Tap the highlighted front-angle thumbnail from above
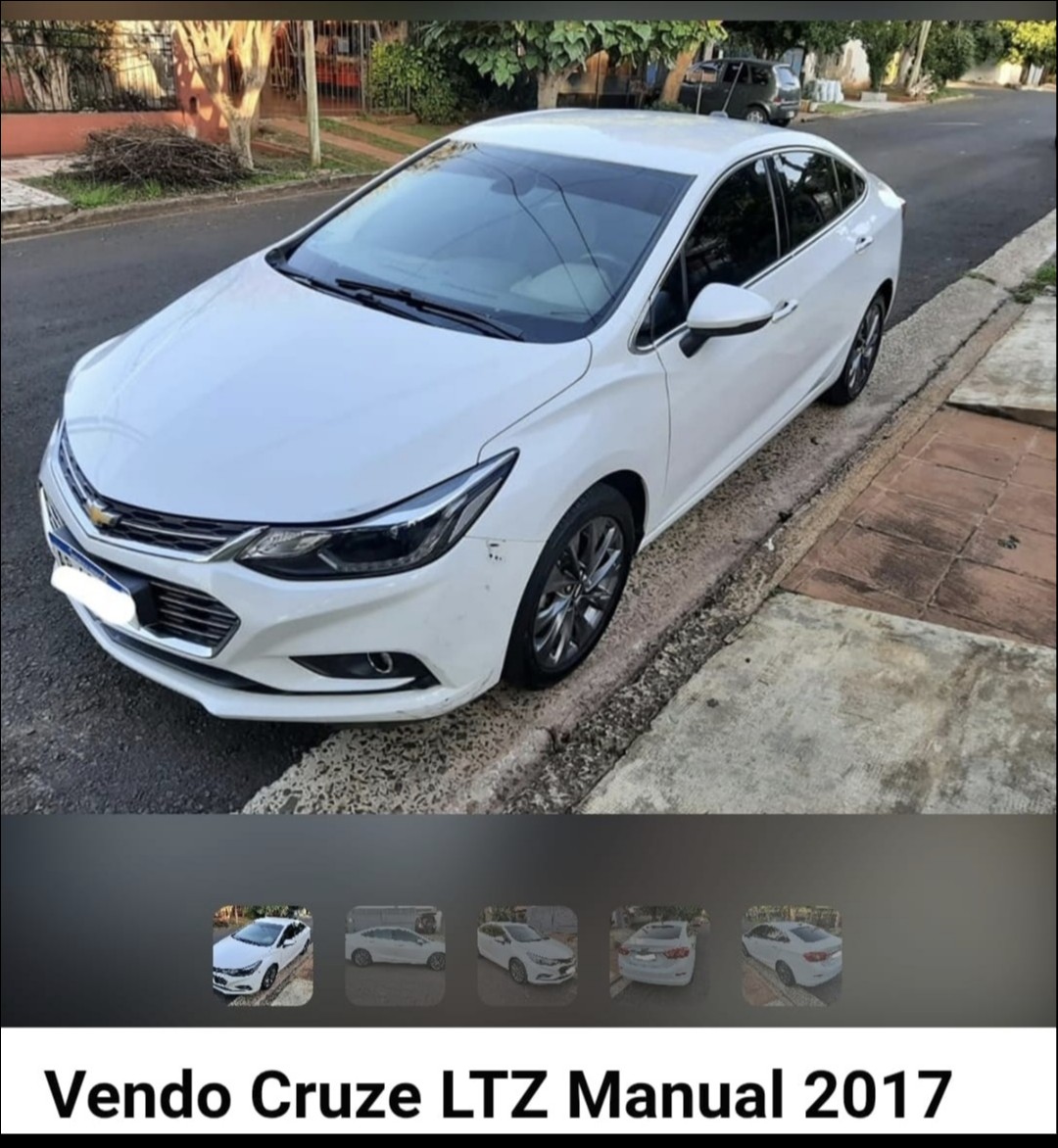 [263, 955]
